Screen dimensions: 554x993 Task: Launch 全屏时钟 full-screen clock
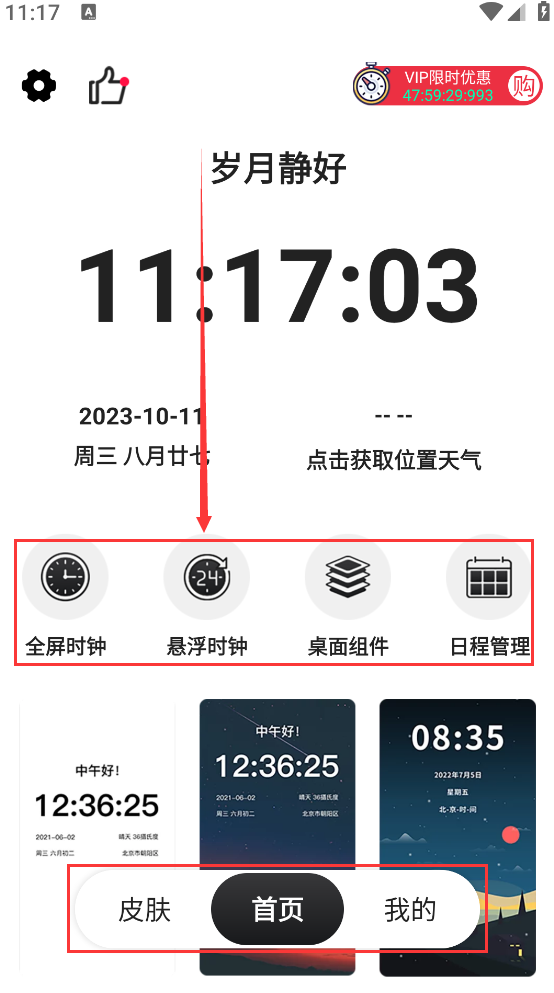65,597
